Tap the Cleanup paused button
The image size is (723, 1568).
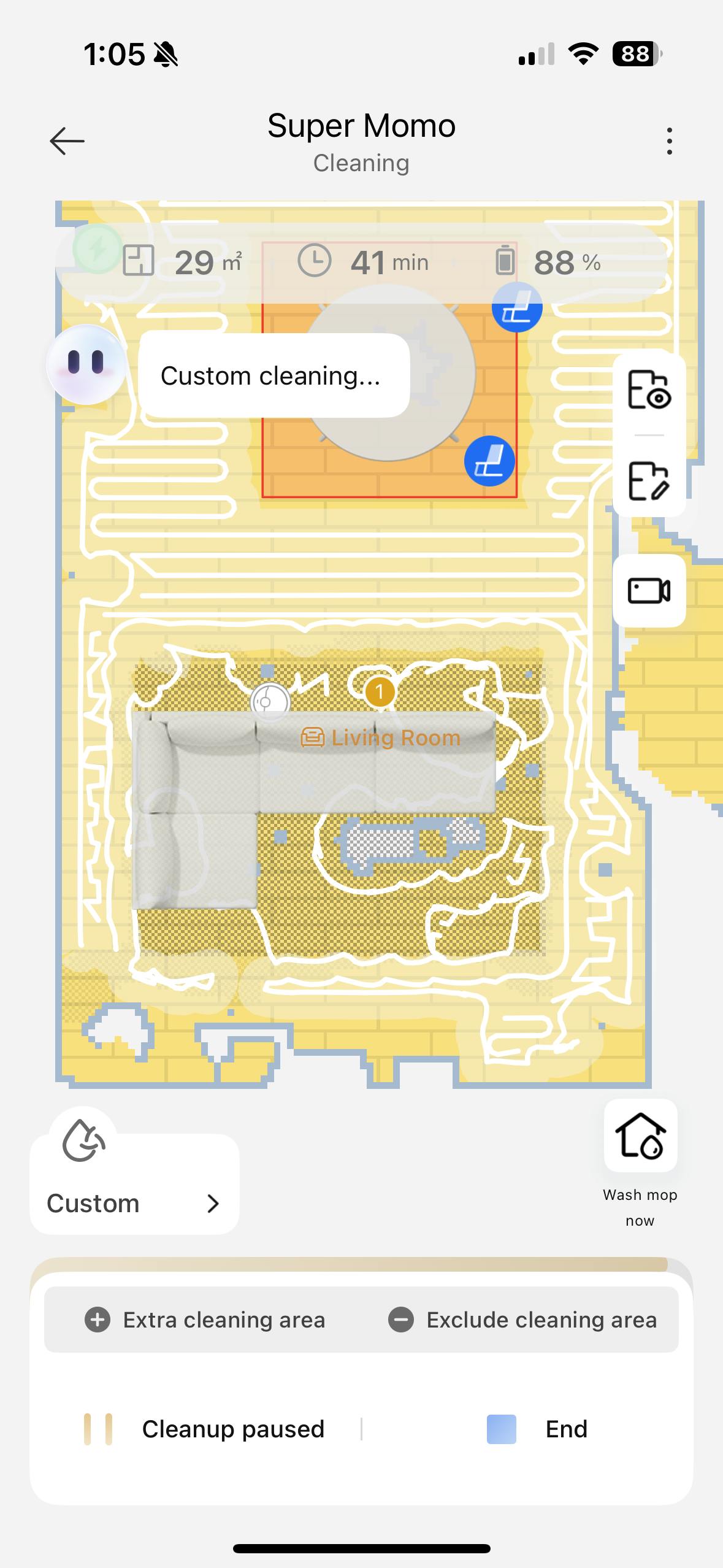click(x=204, y=1429)
